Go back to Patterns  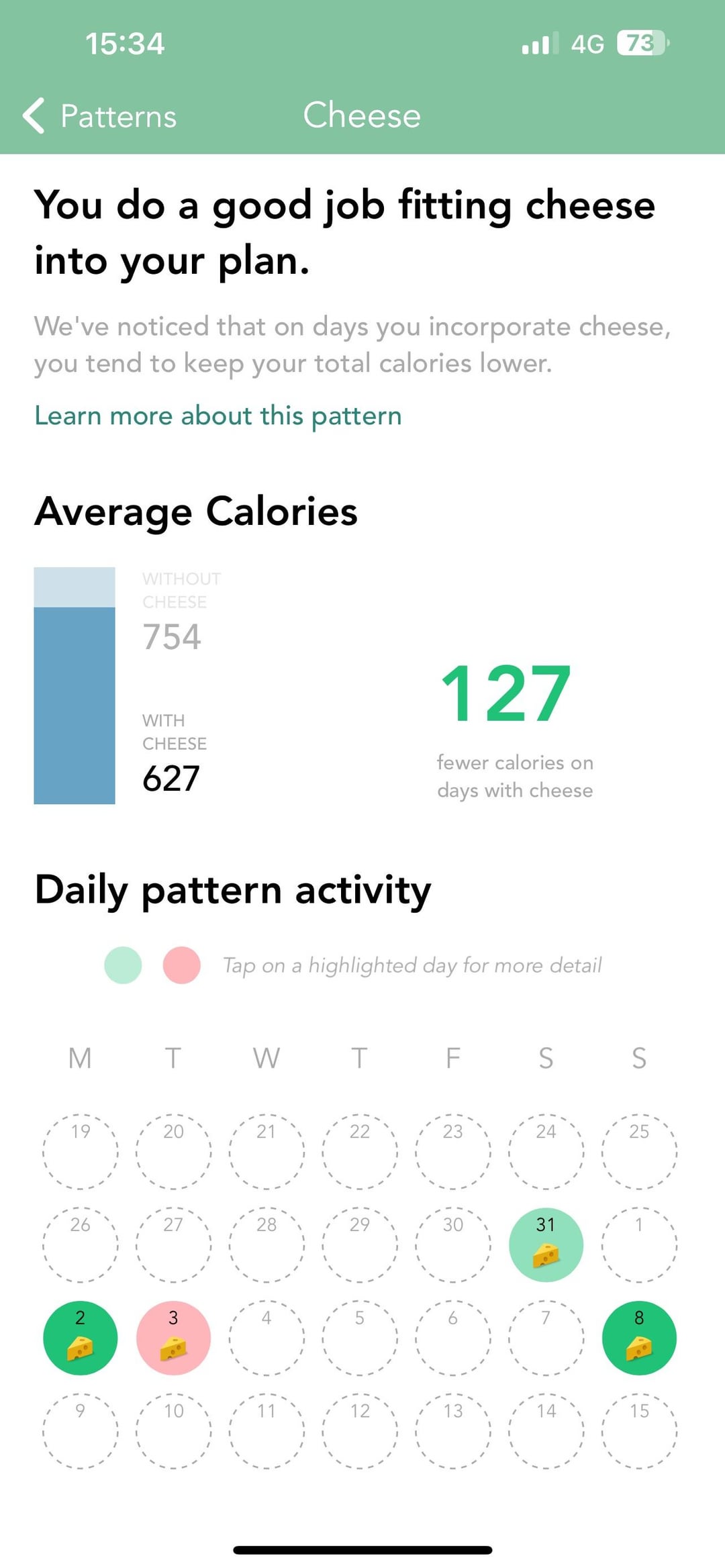pyautogui.click(x=99, y=115)
